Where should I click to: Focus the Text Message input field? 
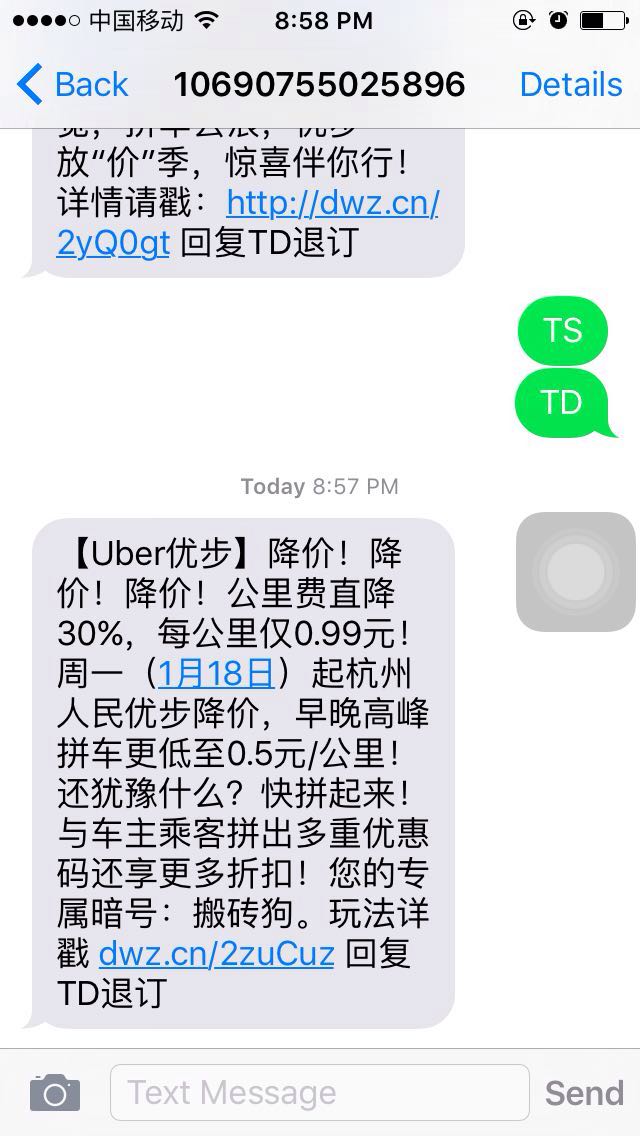[319, 1093]
